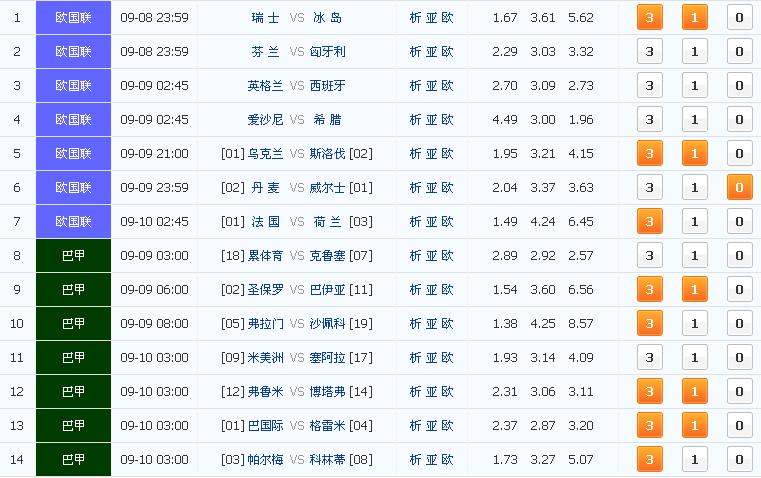Screen dimensions: 761x478
Task: Choose 3 for 累体育 vs 克鲁塞
Action: (x=650, y=256)
